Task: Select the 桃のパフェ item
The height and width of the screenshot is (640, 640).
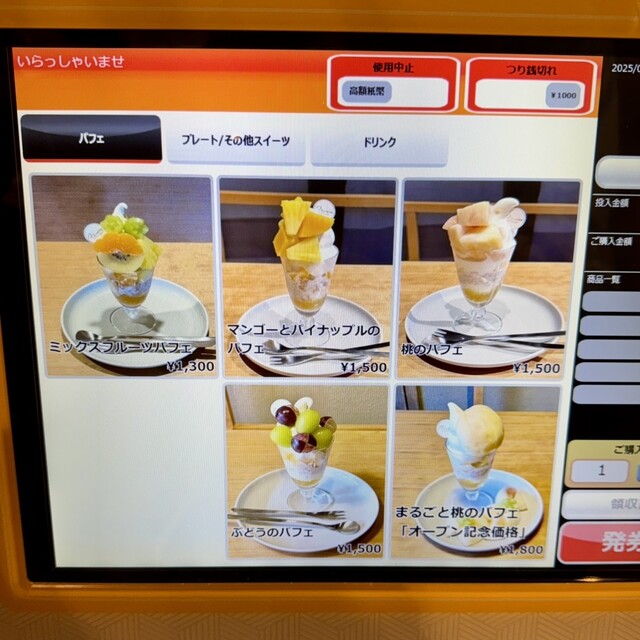Action: (x=489, y=279)
